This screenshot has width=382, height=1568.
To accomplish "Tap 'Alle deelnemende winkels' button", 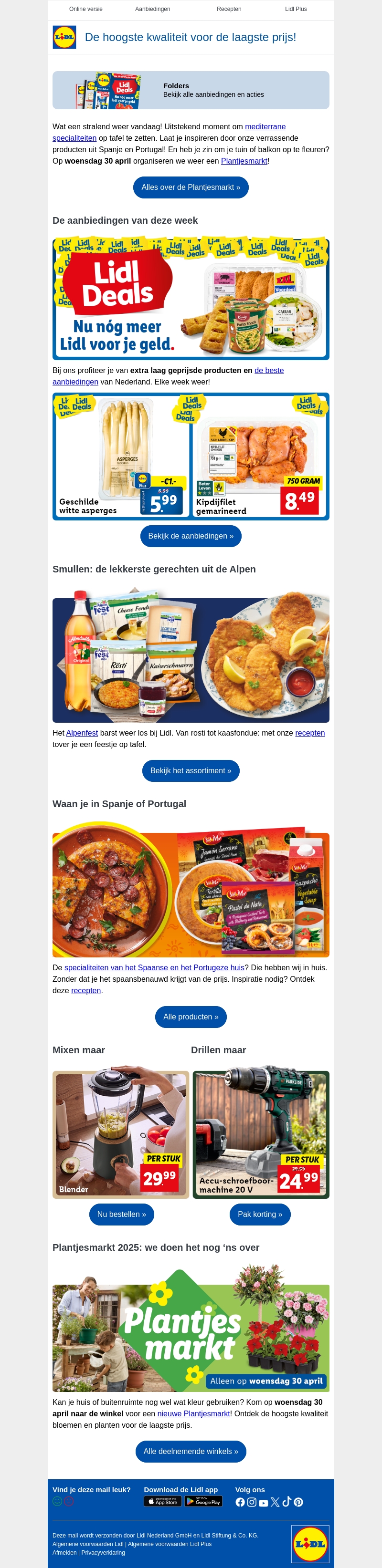I will point(191,1451).
